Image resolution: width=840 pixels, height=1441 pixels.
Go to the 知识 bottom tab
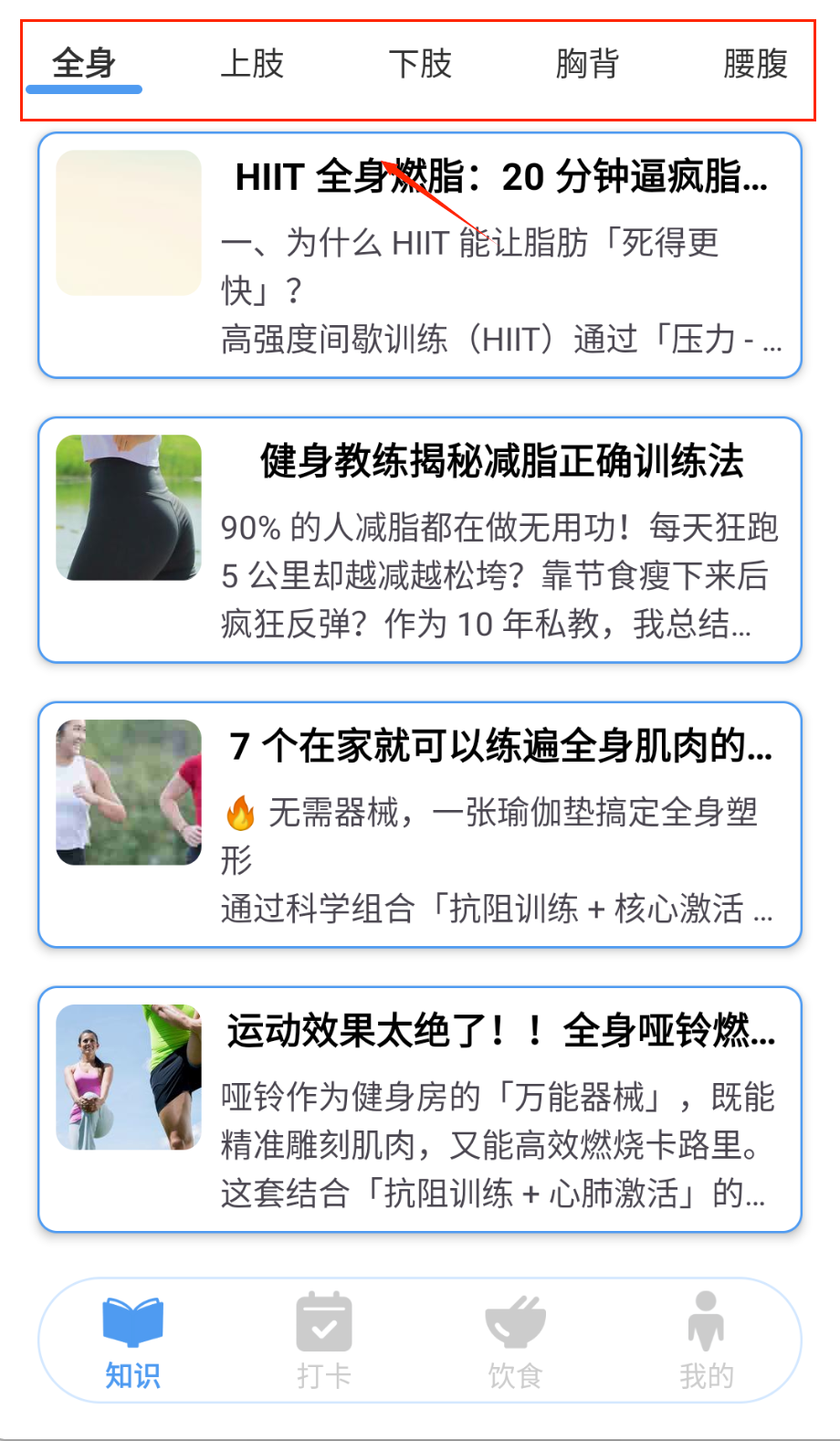pyautogui.click(x=133, y=1341)
